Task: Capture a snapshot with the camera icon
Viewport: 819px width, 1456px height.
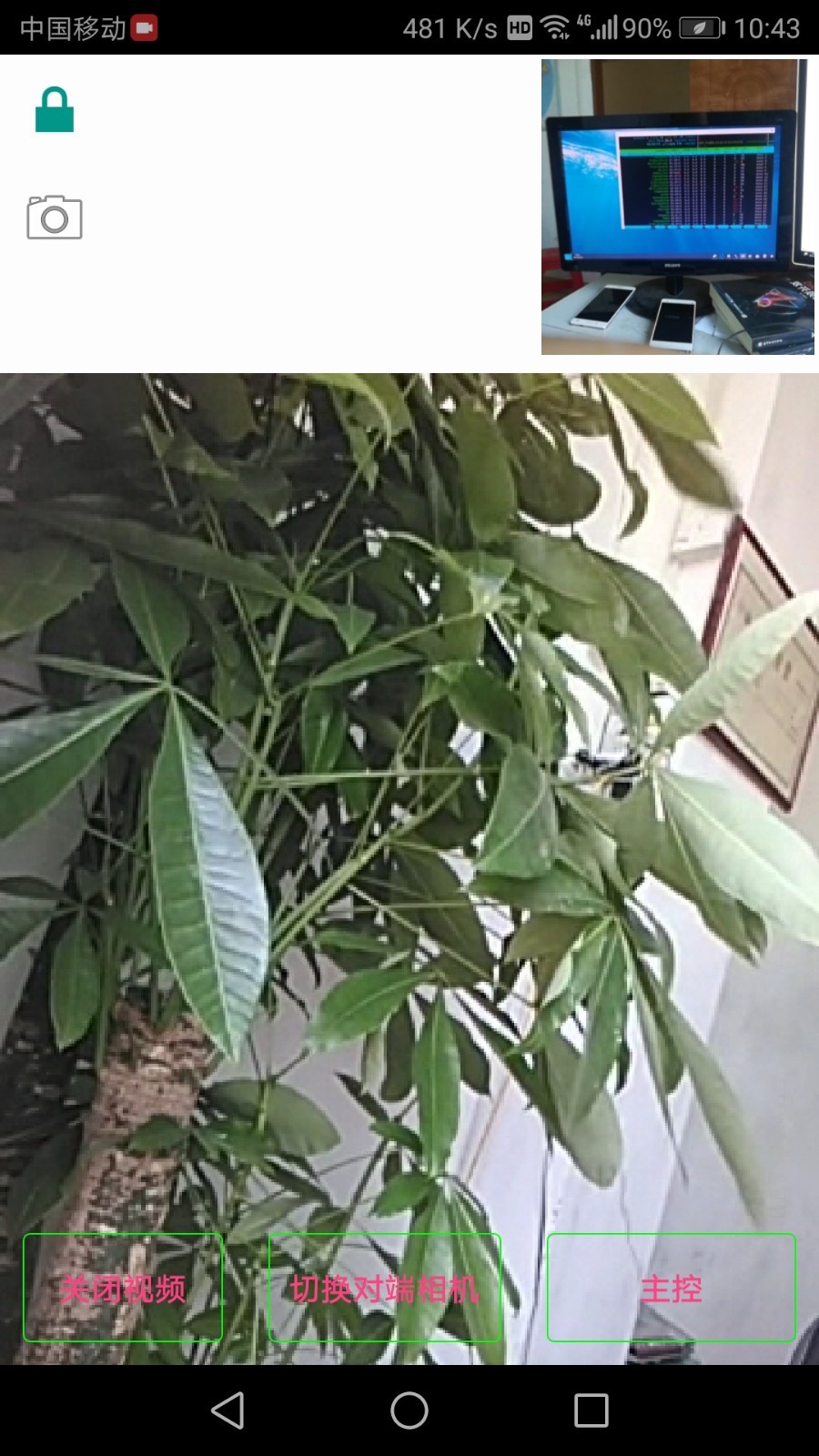Action: [x=55, y=217]
